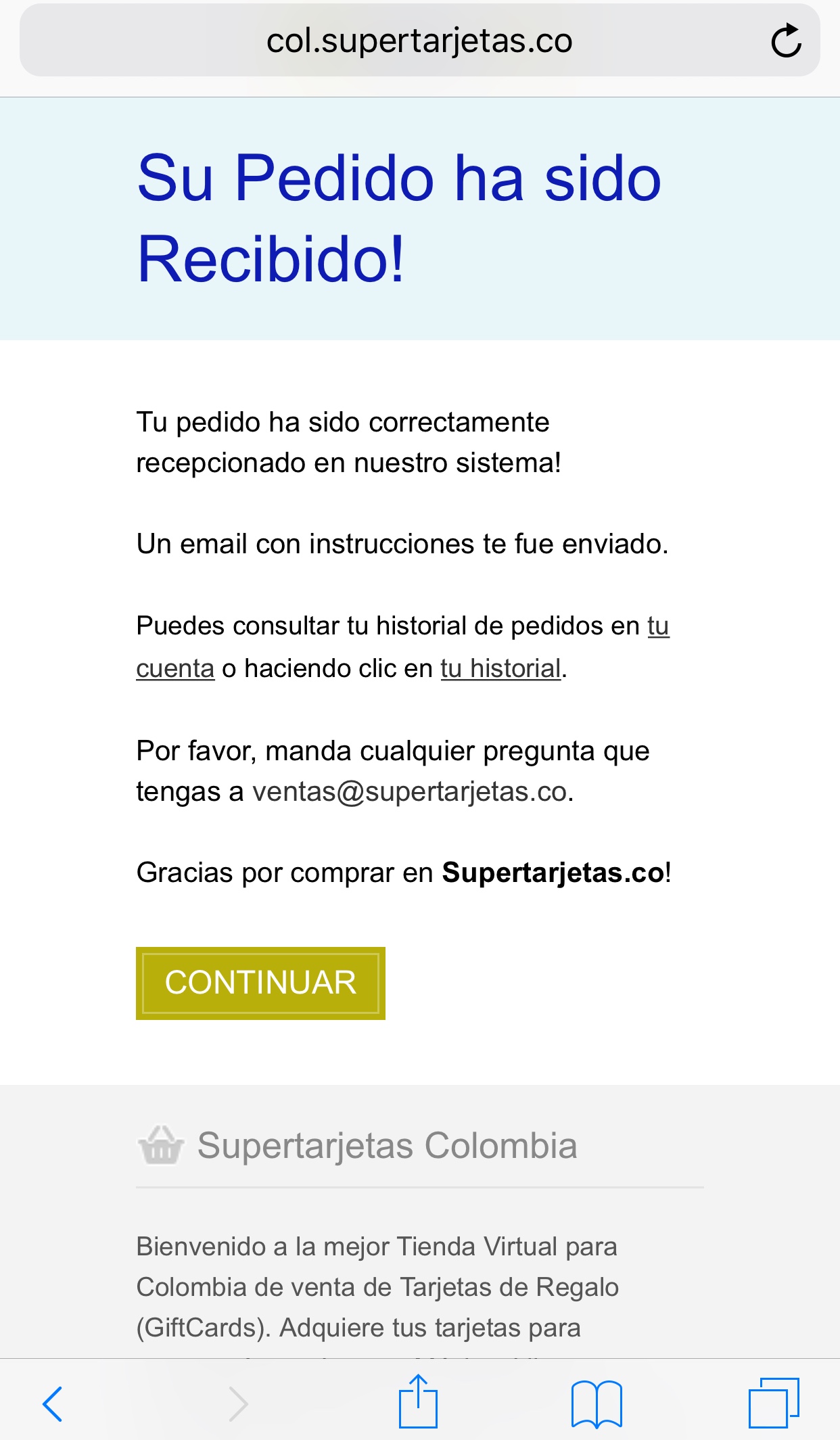This screenshot has width=840, height=1440.
Task: Open the 'tu cuenta' link
Action: (x=175, y=668)
